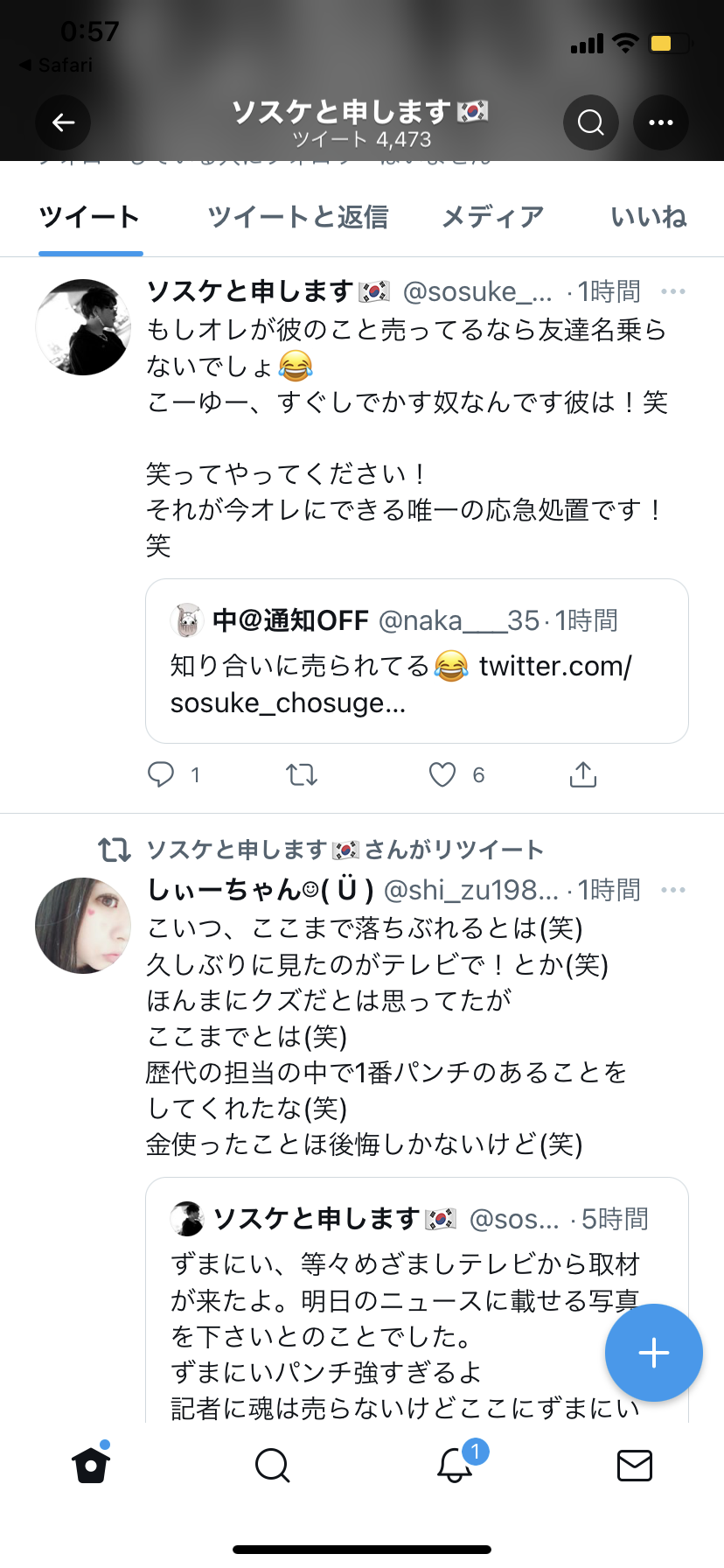Image resolution: width=724 pixels, height=1568 pixels.
Task: Switch to the メディア tab
Action: coord(492,217)
